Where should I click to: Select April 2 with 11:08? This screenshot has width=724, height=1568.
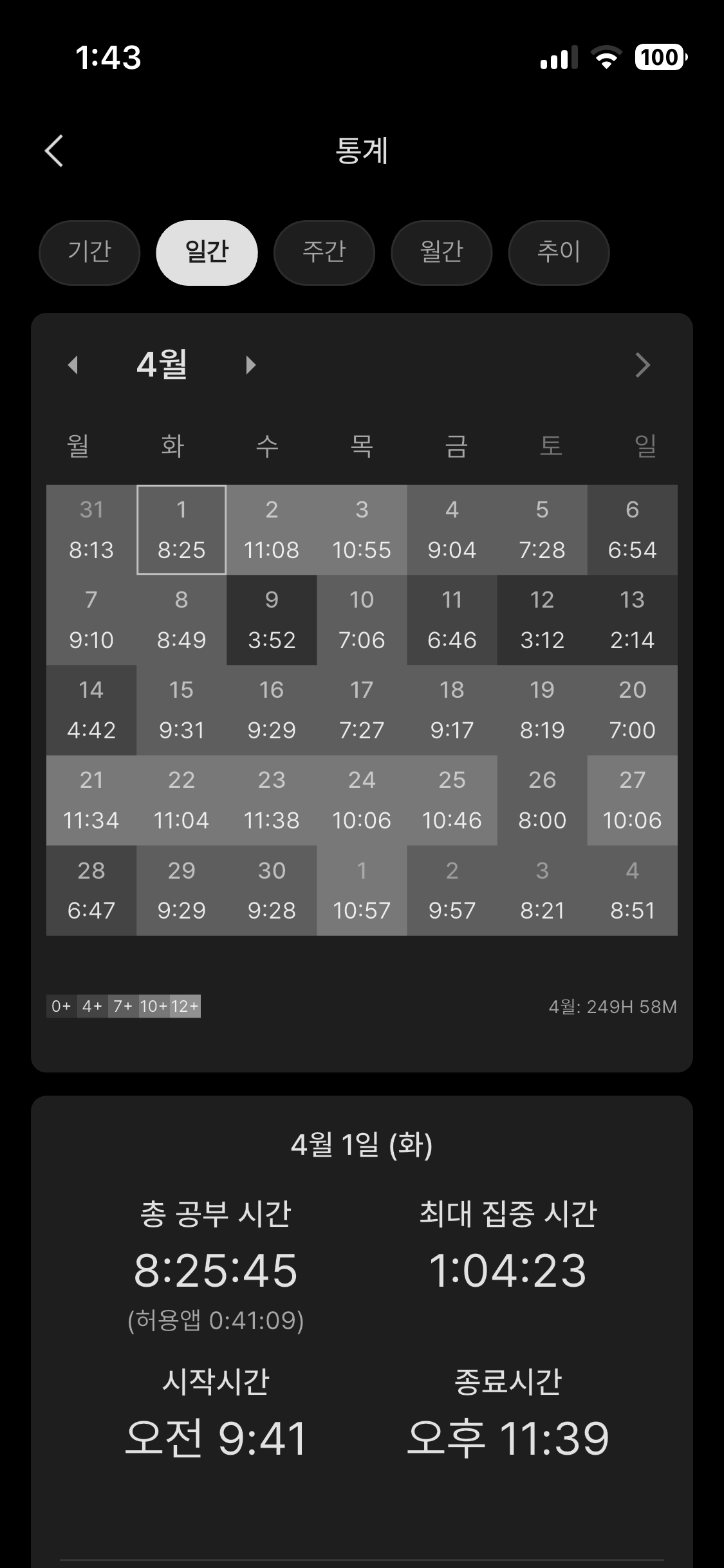click(272, 530)
